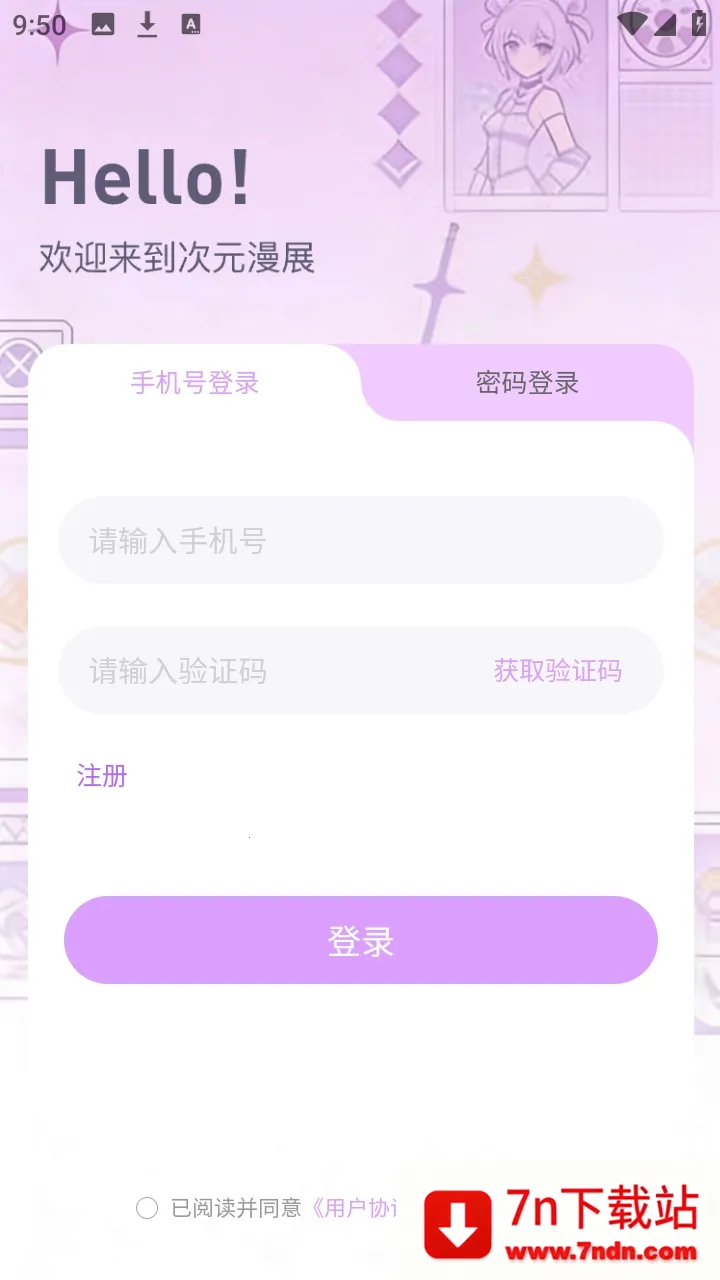Open the 注册 registration link
Screen dimensions: 720x1280
coord(102,776)
